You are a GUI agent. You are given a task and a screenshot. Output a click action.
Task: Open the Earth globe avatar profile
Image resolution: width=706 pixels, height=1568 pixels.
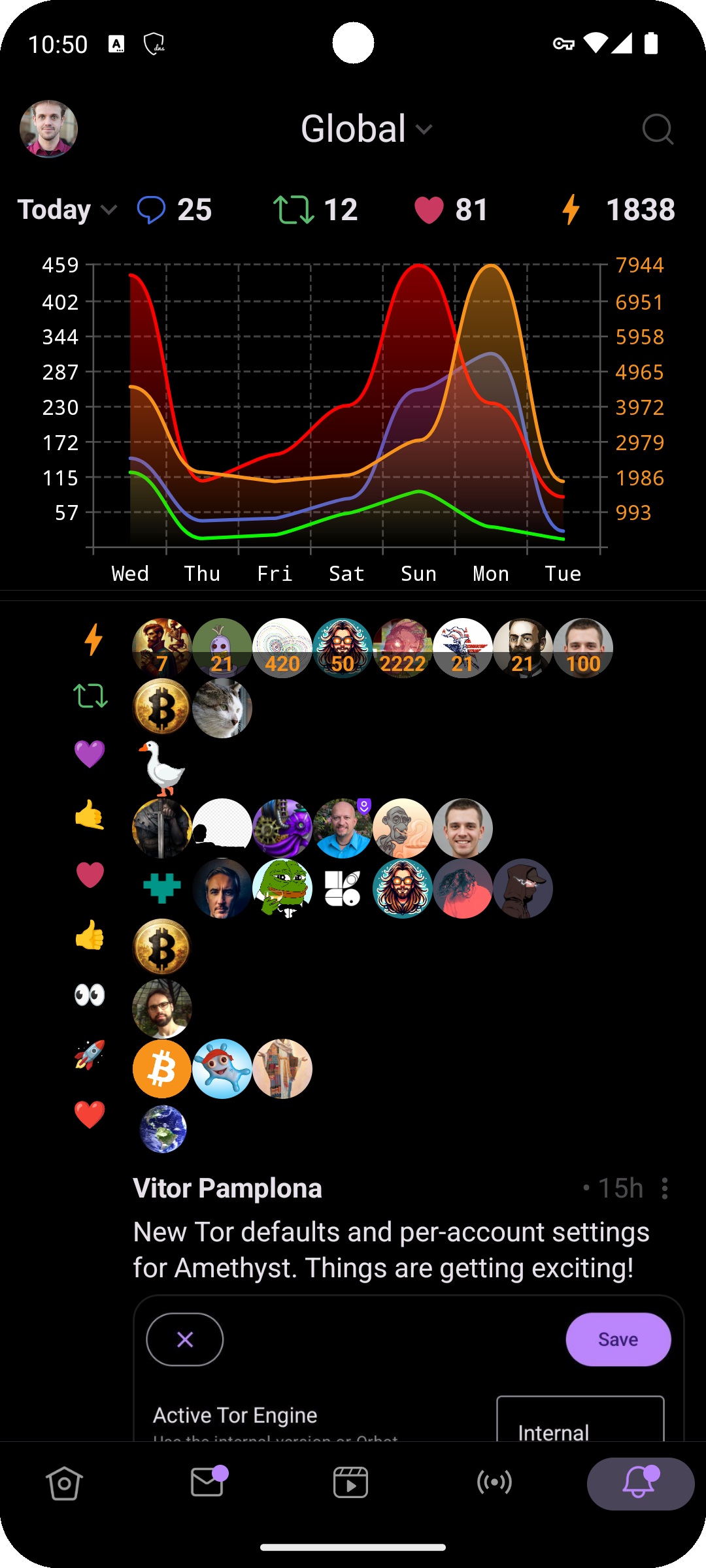163,1129
